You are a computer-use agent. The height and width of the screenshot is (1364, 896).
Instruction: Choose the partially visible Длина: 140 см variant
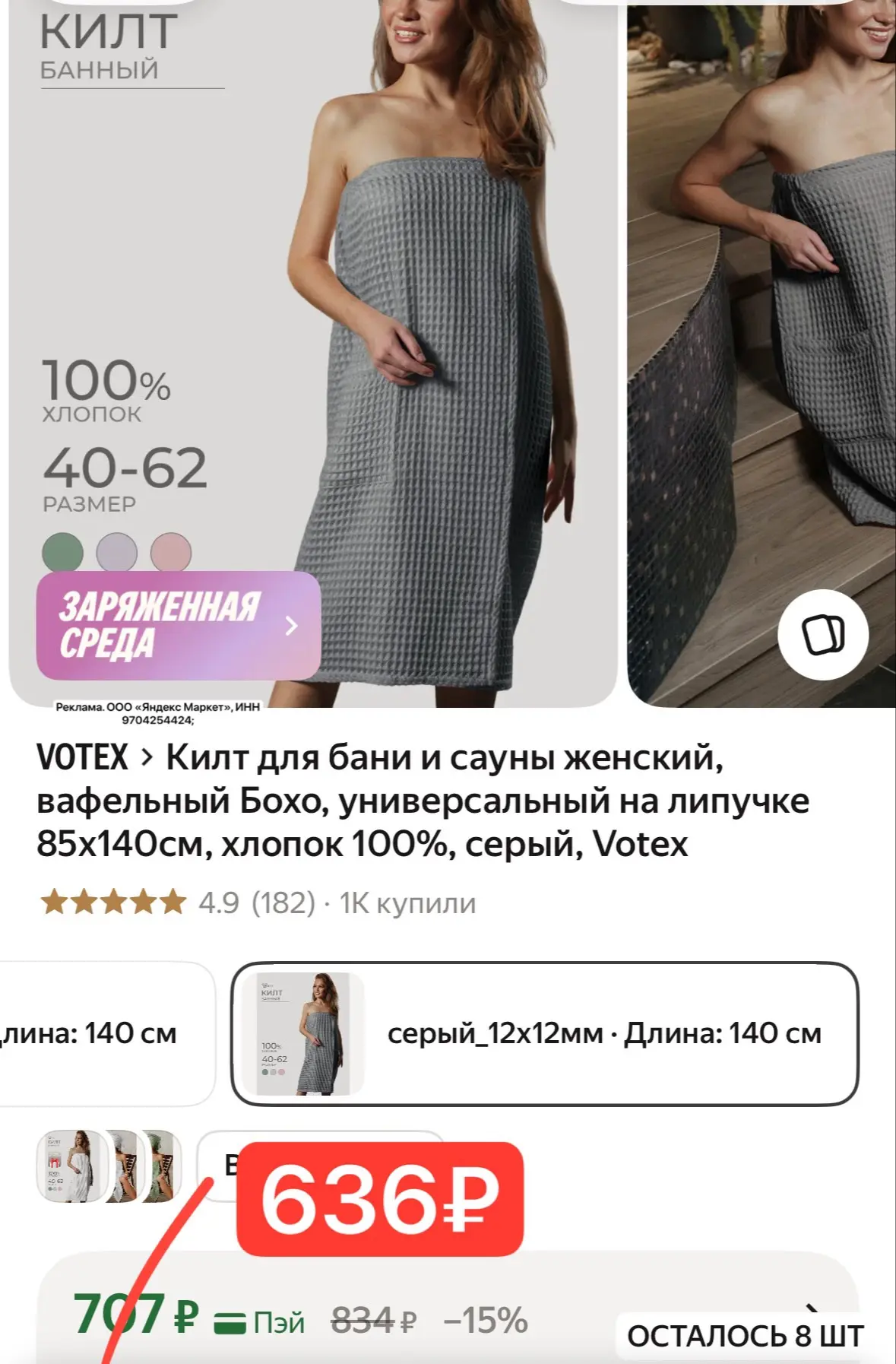coord(106,1033)
